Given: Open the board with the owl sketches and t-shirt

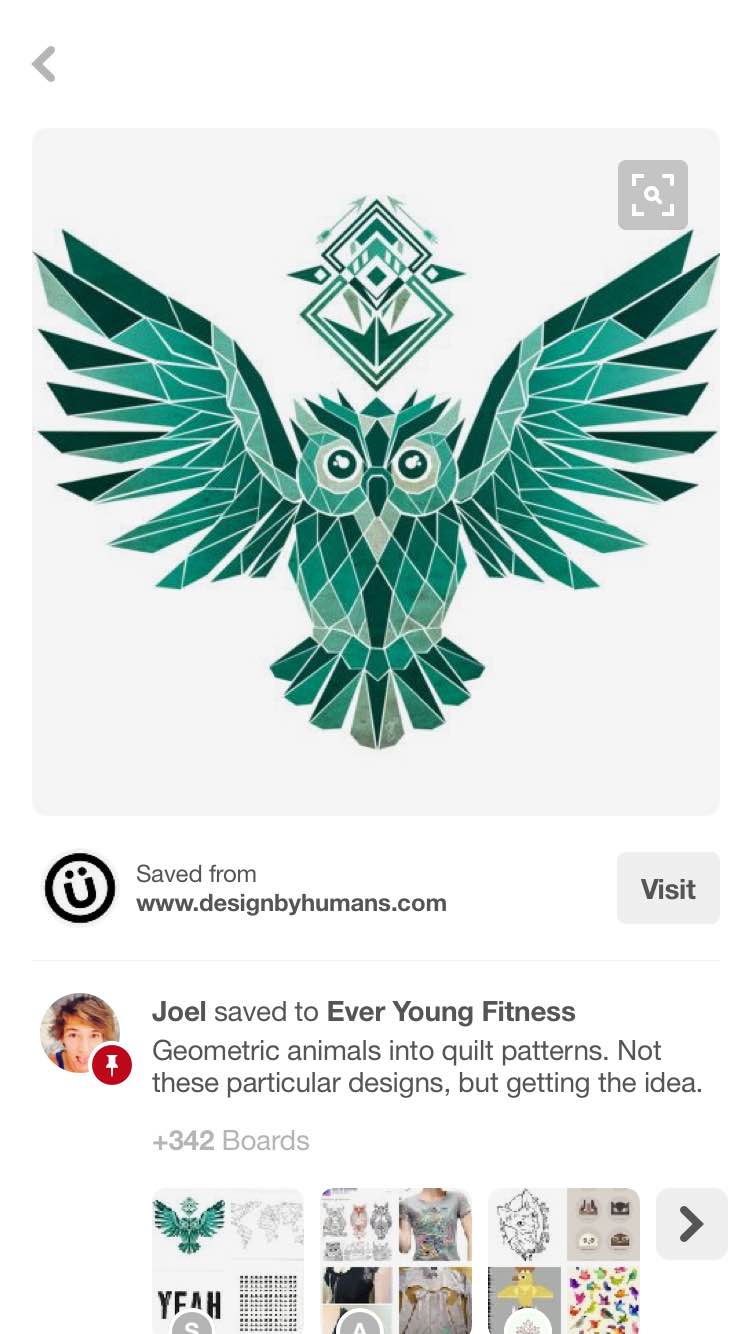Looking at the screenshot, I should click(x=396, y=1260).
